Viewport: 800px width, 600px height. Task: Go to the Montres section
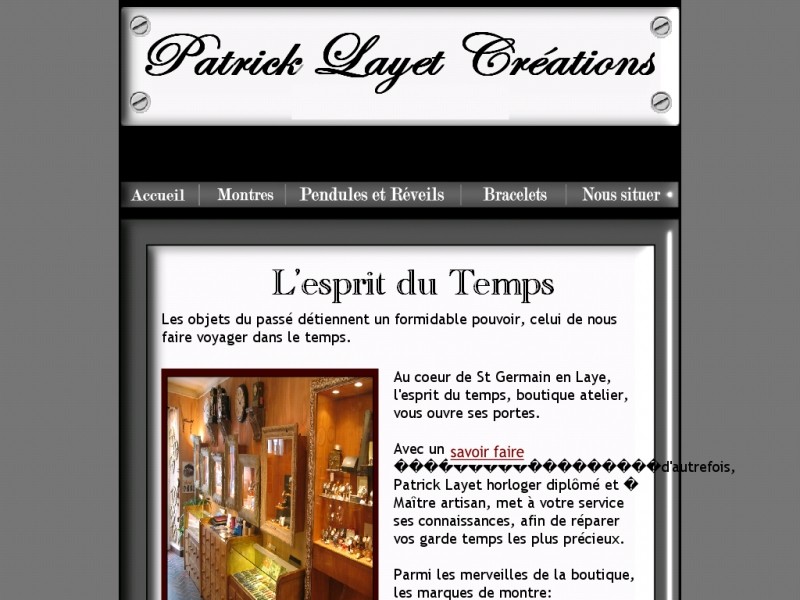point(245,195)
